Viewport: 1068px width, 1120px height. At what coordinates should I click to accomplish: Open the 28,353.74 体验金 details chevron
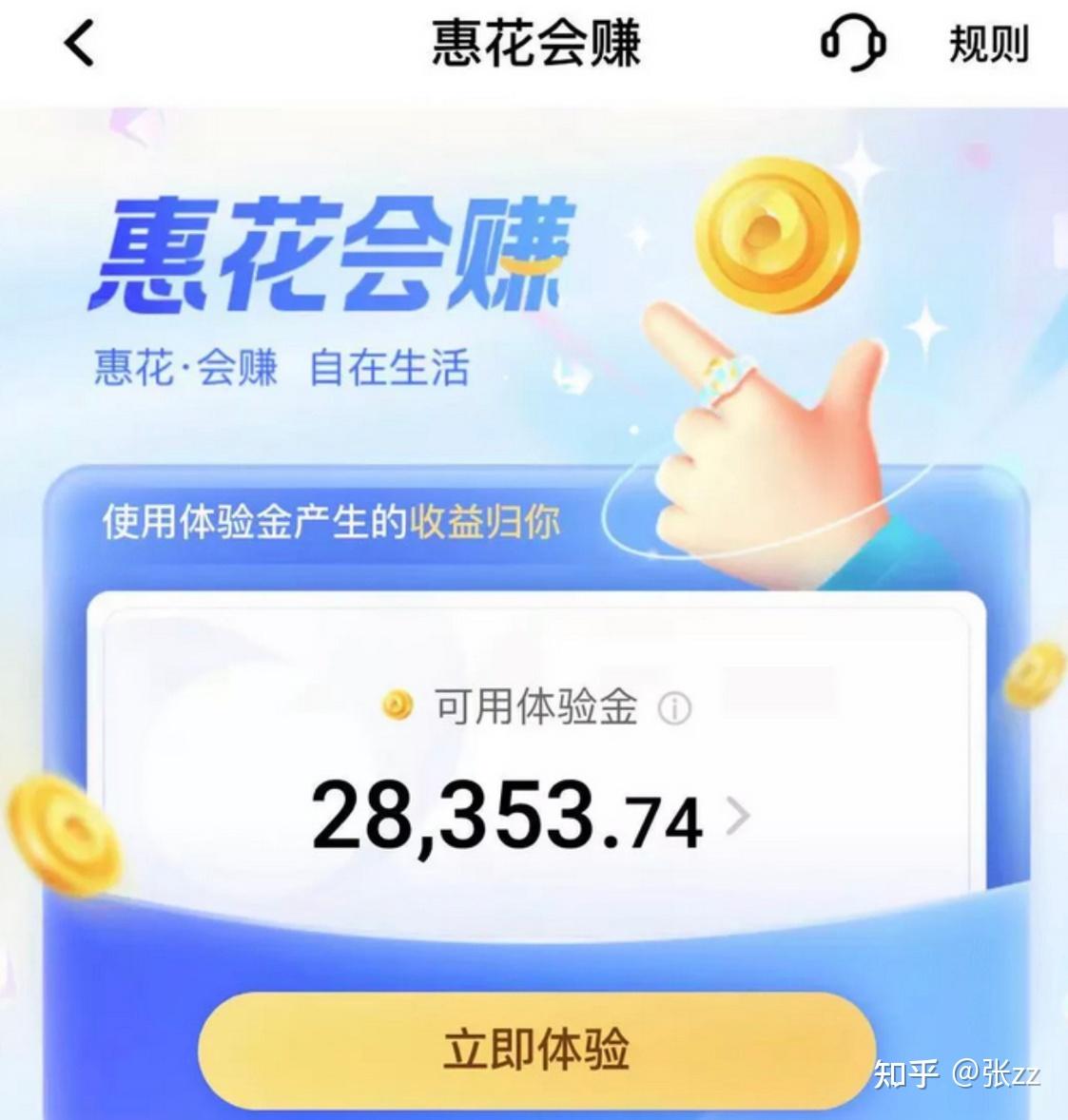(738, 816)
